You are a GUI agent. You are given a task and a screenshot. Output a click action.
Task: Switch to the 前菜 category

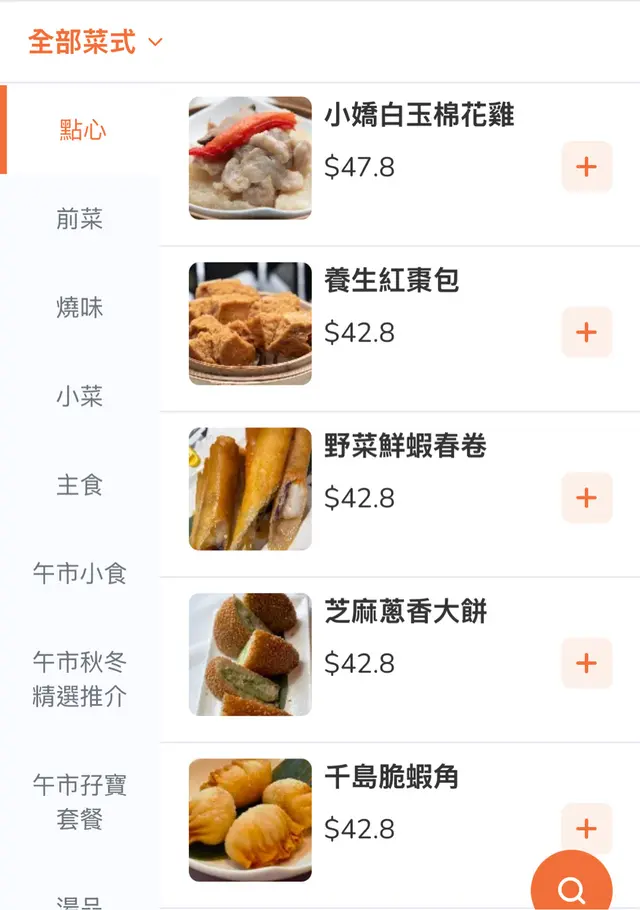tap(80, 219)
